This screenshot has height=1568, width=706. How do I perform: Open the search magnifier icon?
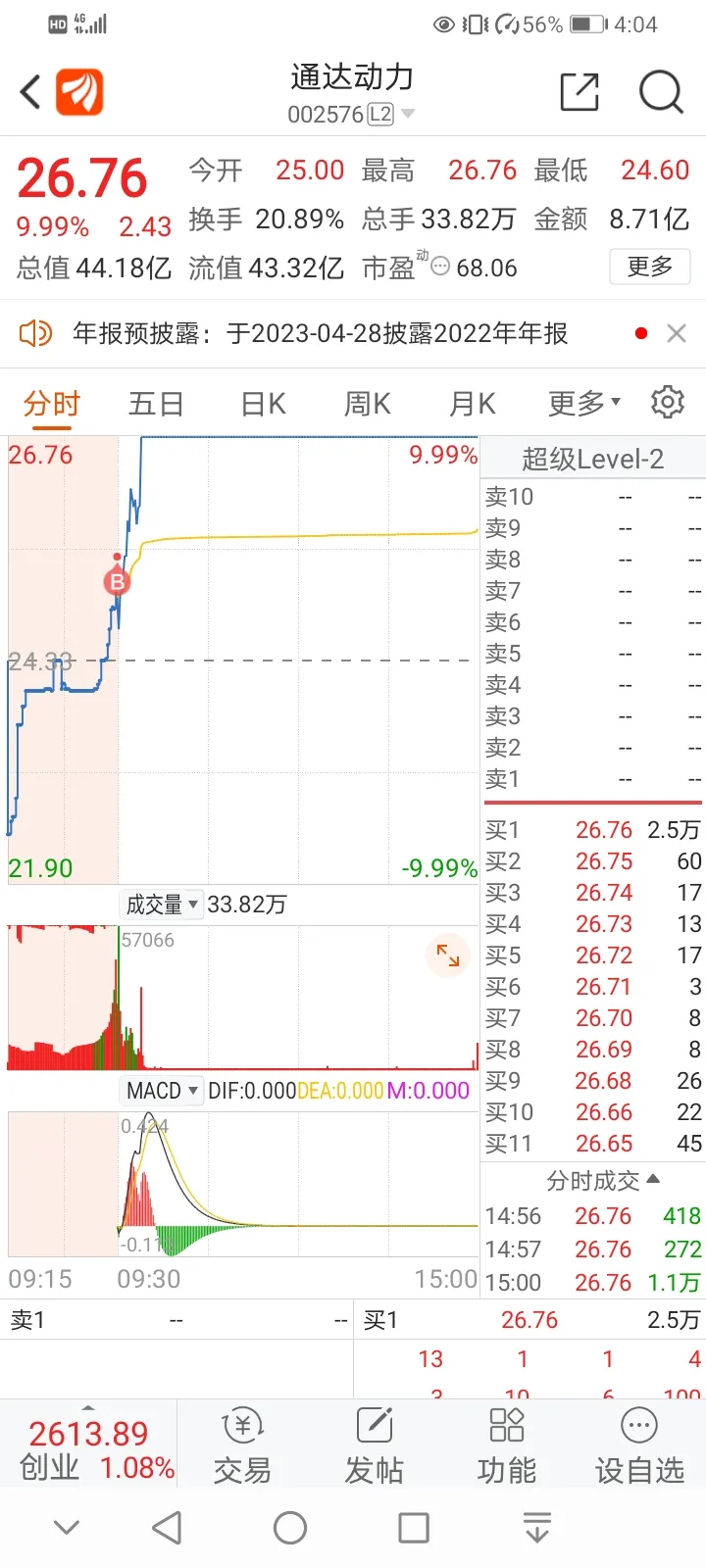[661, 93]
